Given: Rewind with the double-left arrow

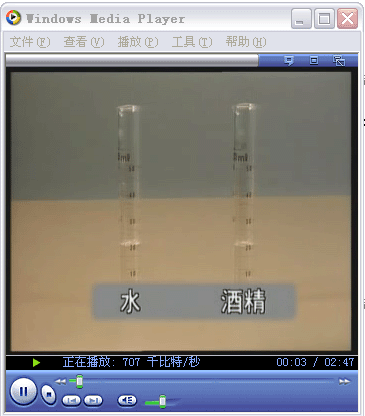Looking at the screenshot, I should tap(60, 381).
